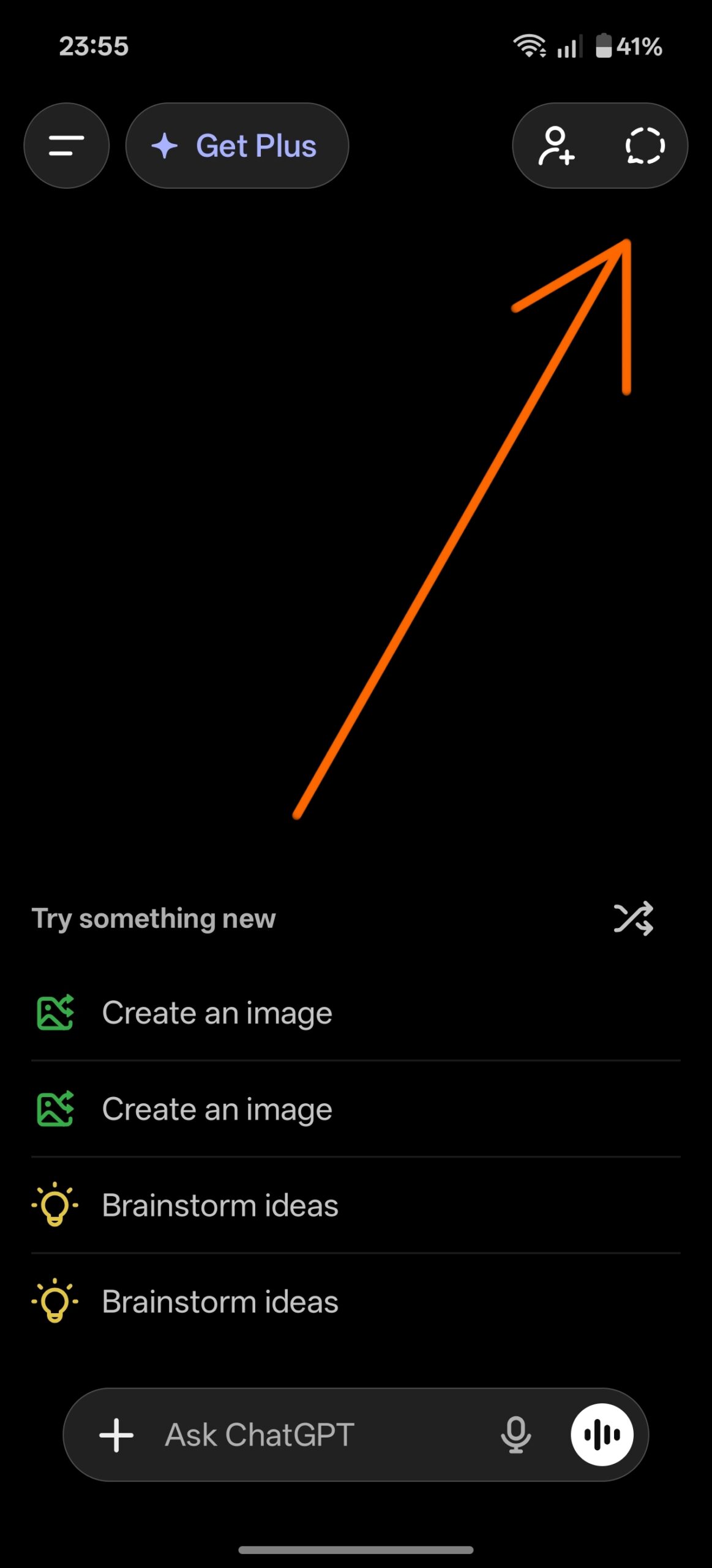Open the sidebar menu
Screen dimensions: 712x1568
pos(66,146)
